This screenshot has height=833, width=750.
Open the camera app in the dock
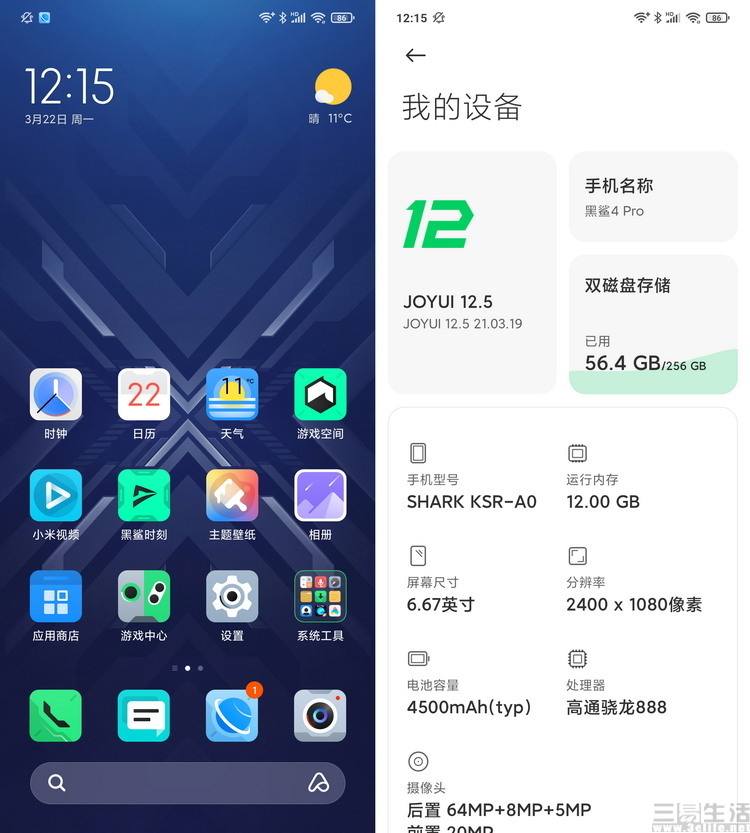click(x=320, y=715)
